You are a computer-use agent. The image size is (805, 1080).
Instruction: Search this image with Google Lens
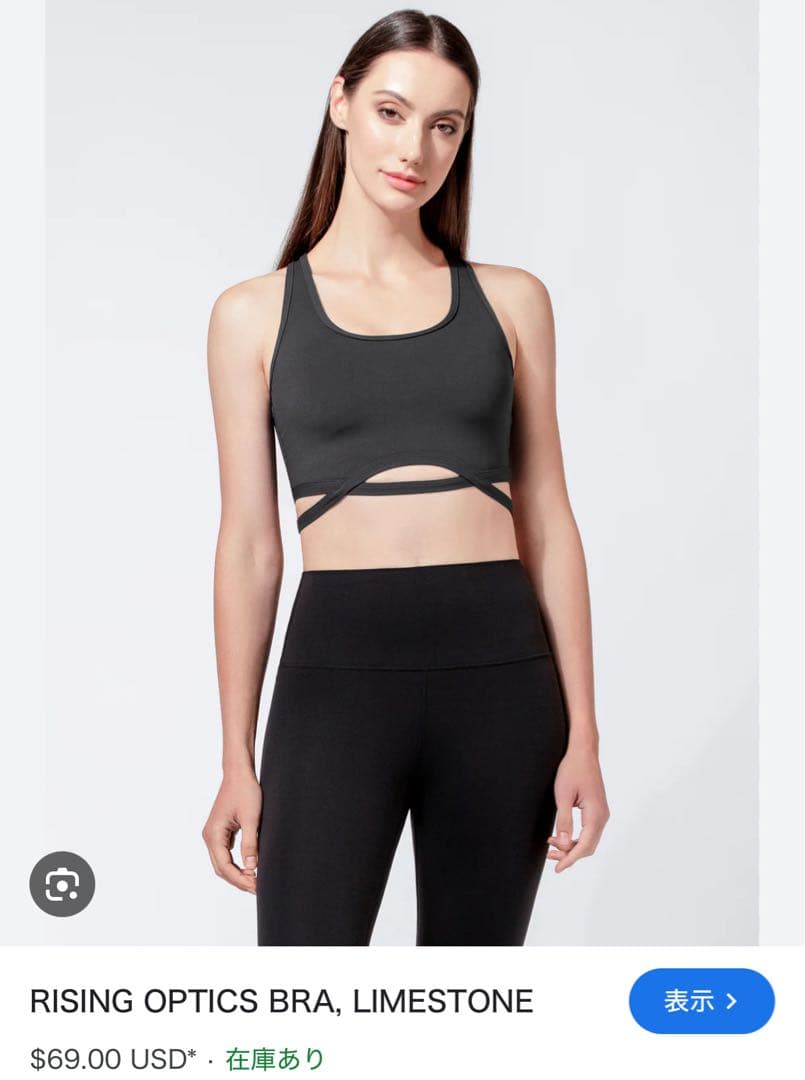pyautogui.click(x=62, y=884)
